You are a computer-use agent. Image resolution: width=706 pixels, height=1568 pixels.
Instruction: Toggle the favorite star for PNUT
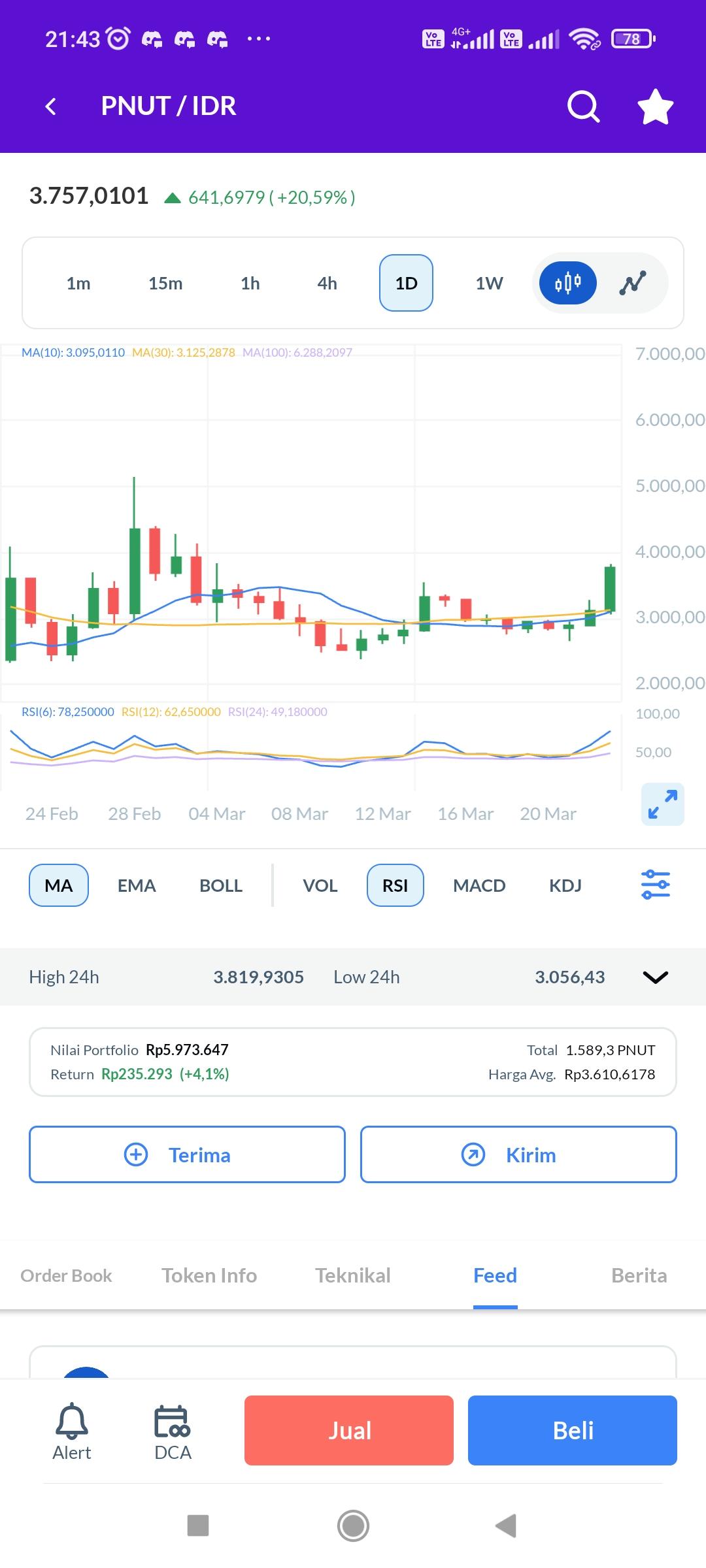tap(655, 106)
